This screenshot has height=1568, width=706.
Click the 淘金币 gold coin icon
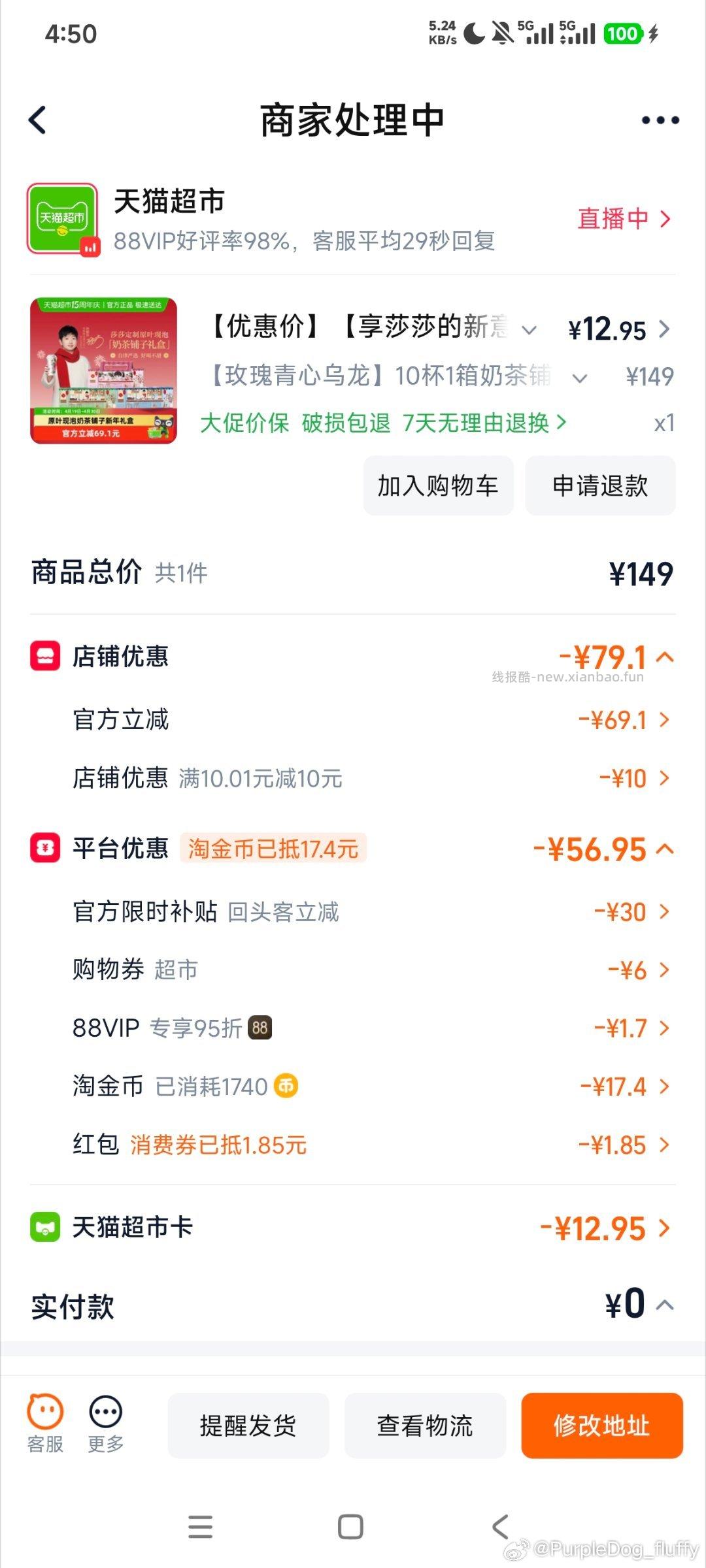click(x=286, y=1086)
